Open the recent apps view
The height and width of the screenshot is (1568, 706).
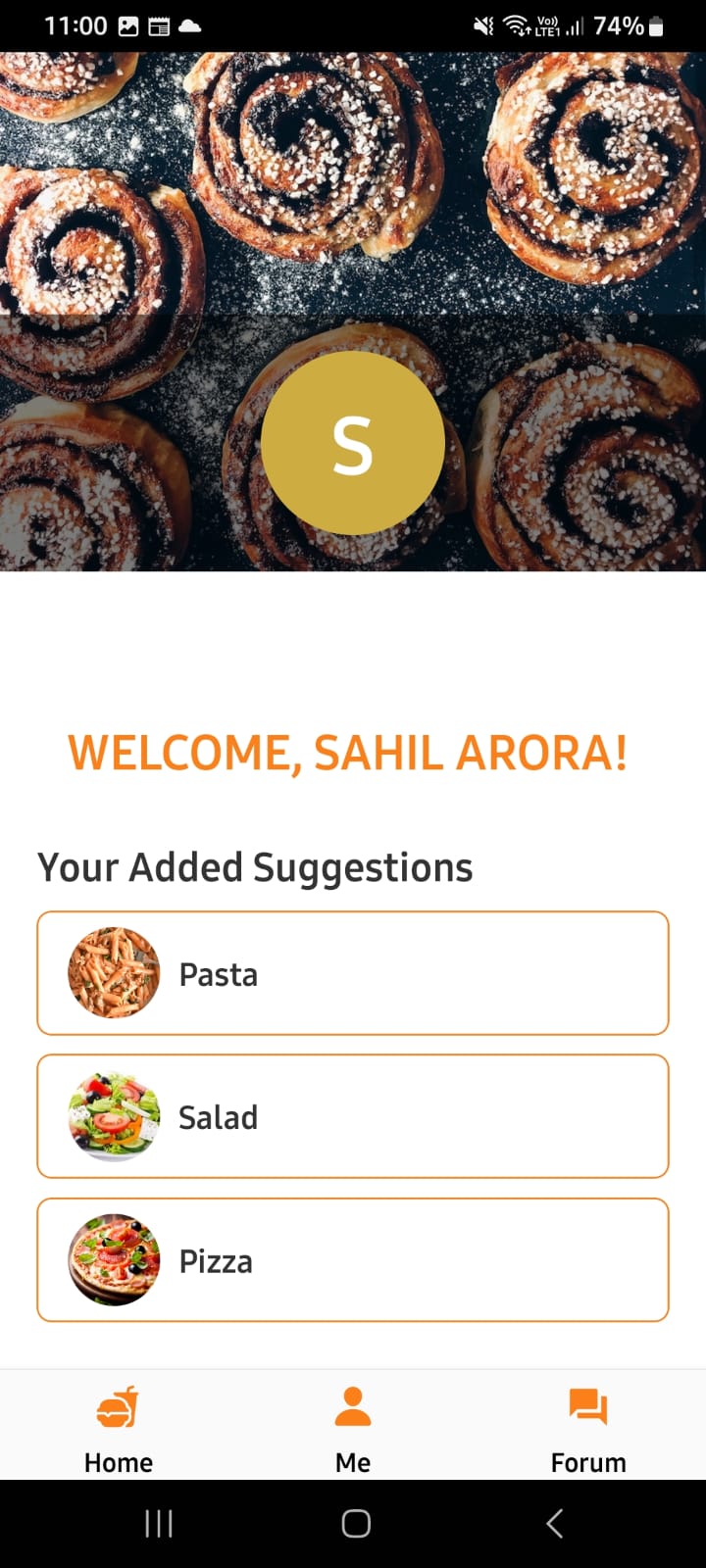[x=159, y=1523]
